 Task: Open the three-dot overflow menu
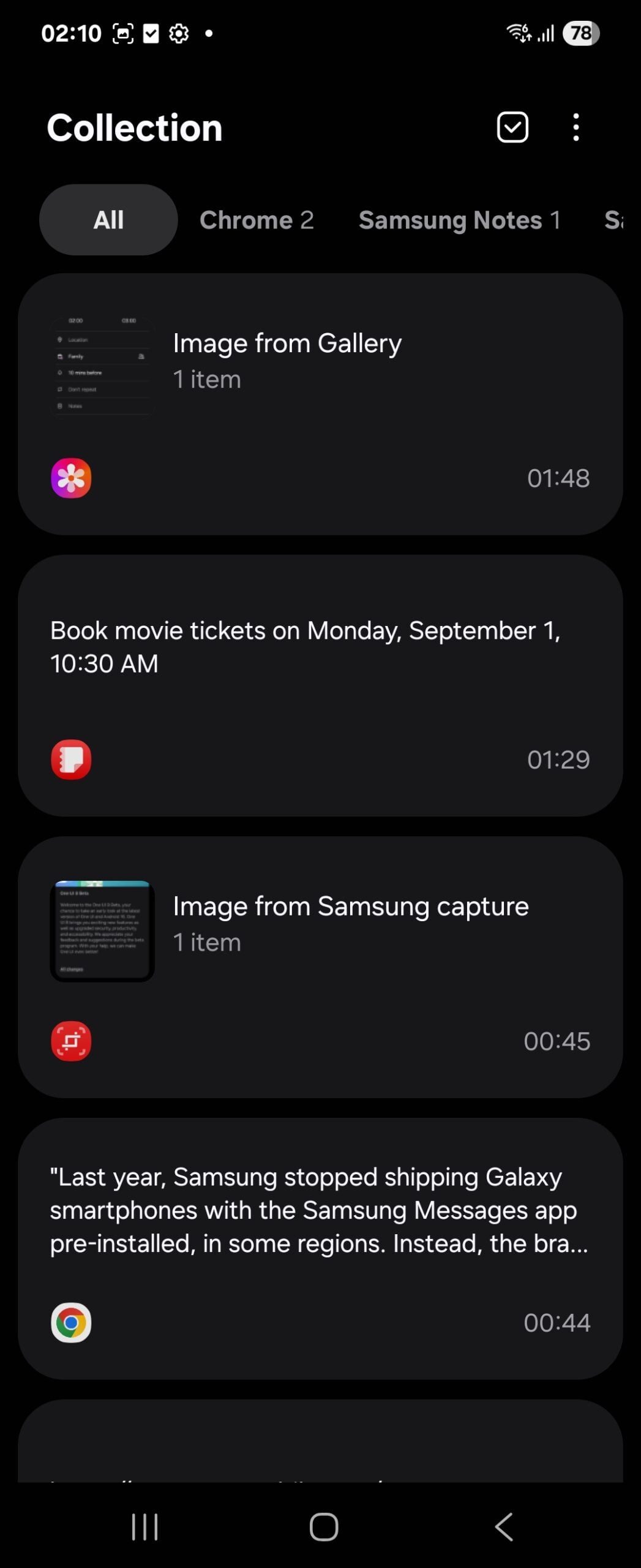tap(575, 127)
